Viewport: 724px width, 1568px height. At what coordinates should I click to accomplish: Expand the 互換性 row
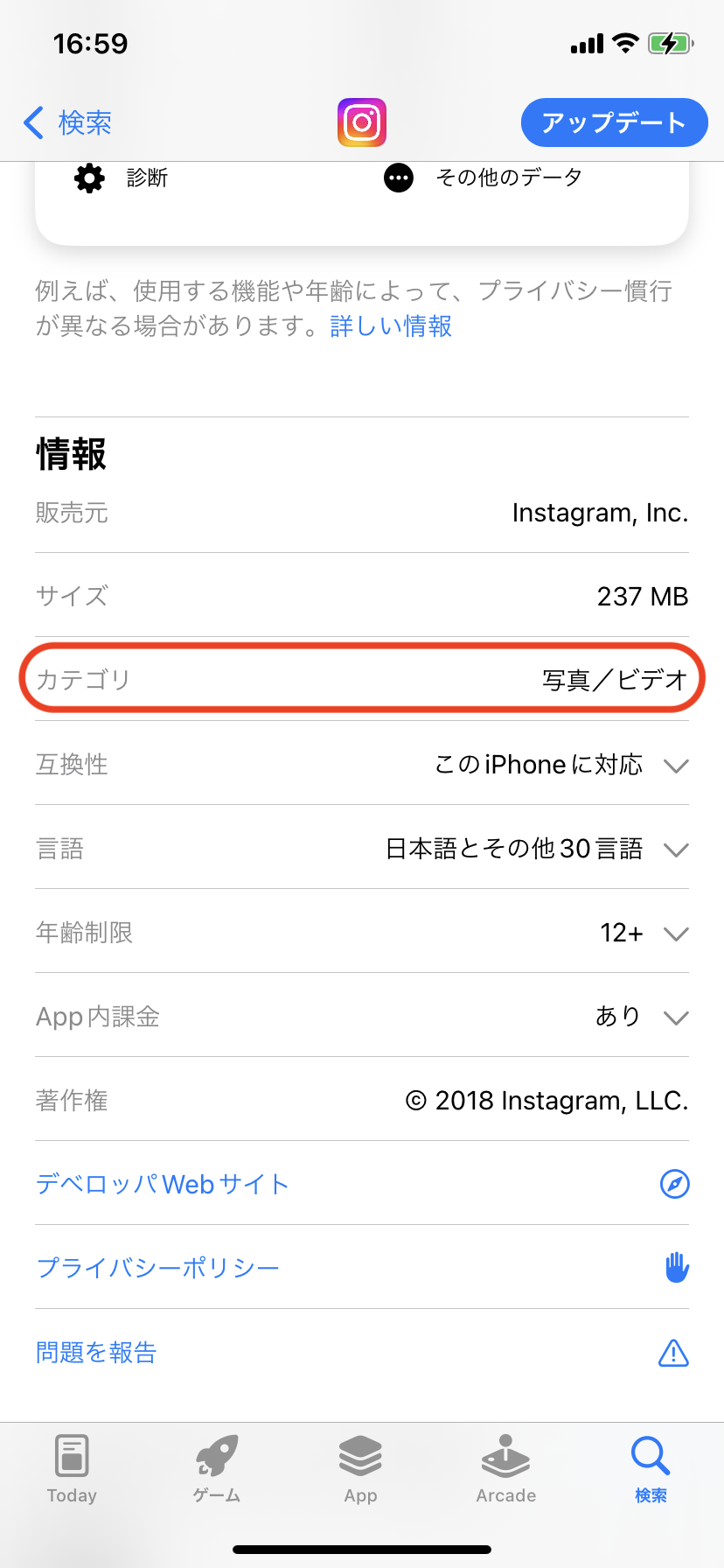coord(675,766)
